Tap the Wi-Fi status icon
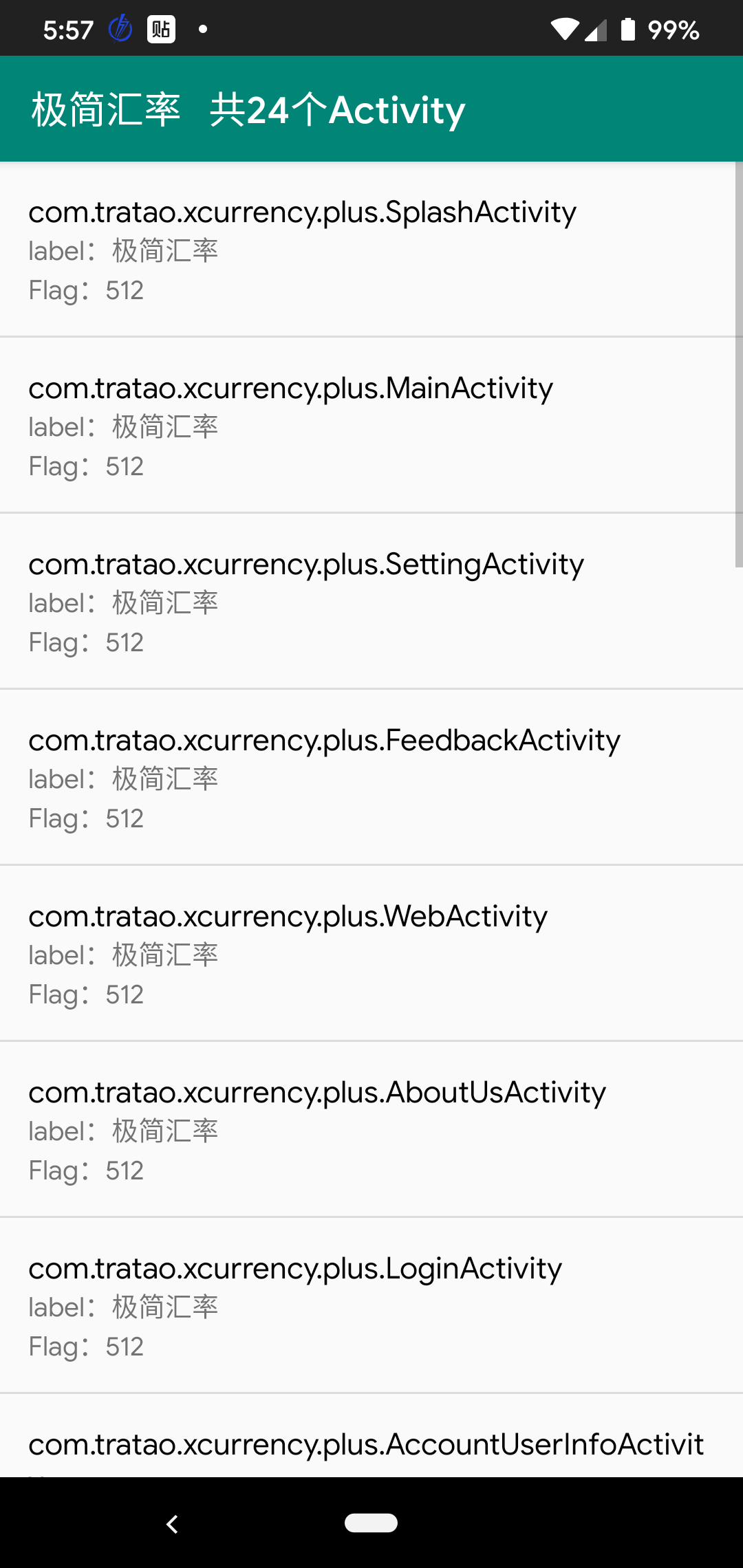Screen dimensions: 743x1568 pyautogui.click(x=566, y=28)
